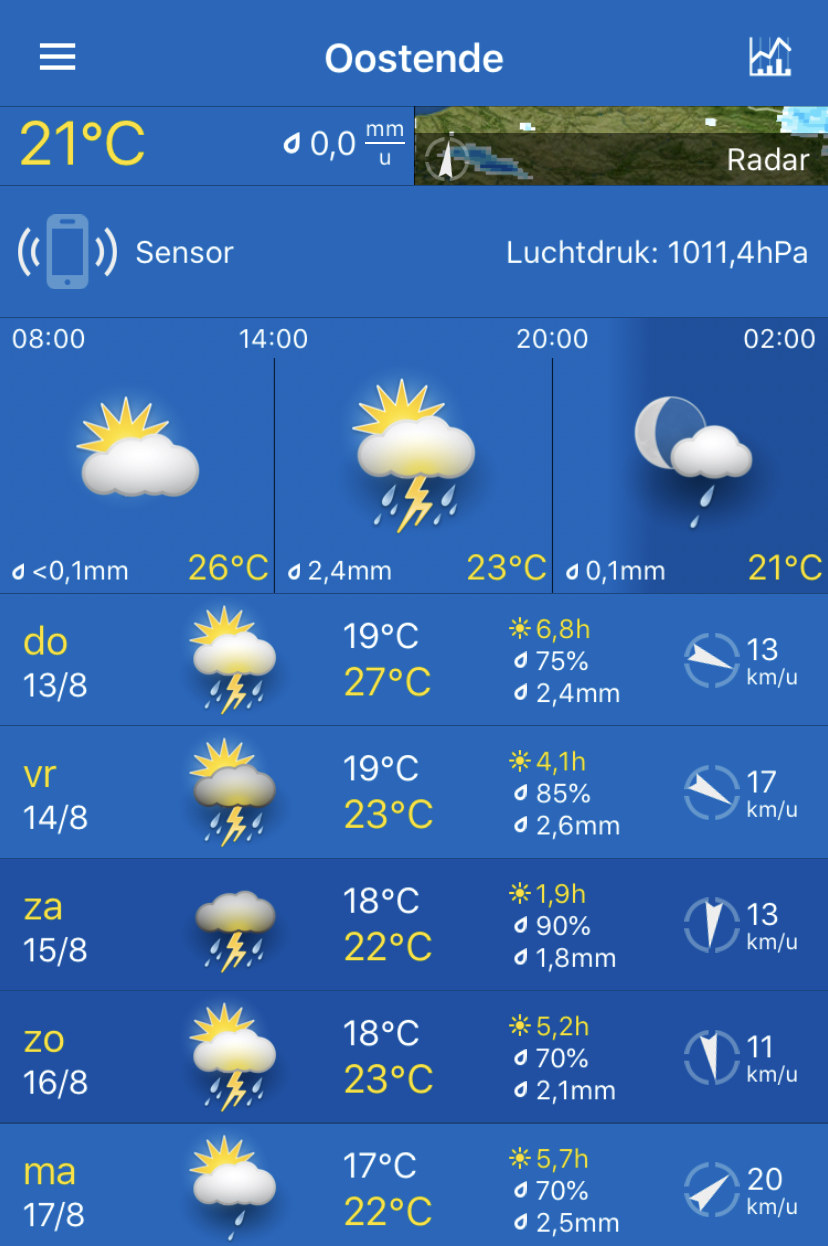Open Saturday 15/8 forecast details
Image resolution: width=828 pixels, height=1246 pixels.
pos(414,925)
